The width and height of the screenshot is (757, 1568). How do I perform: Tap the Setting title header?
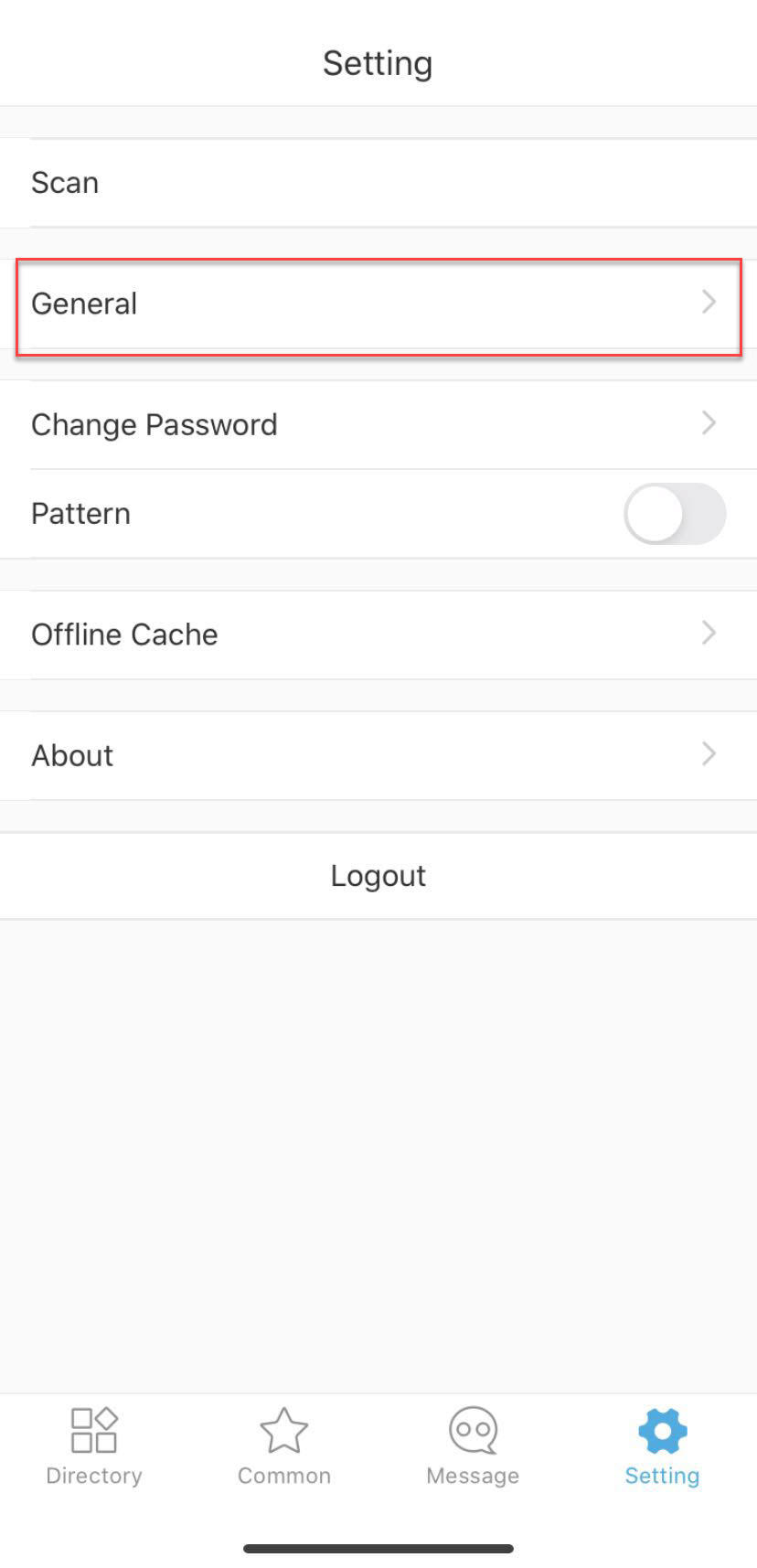[378, 62]
